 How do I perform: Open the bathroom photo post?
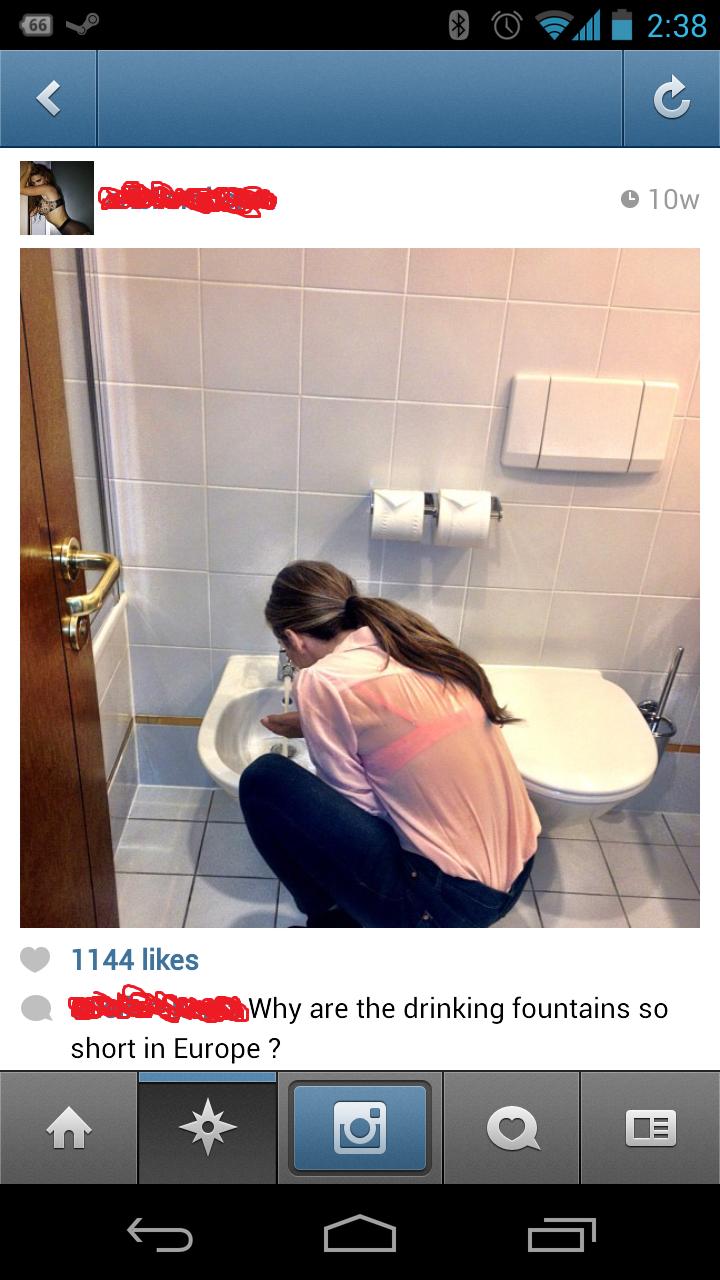point(360,588)
